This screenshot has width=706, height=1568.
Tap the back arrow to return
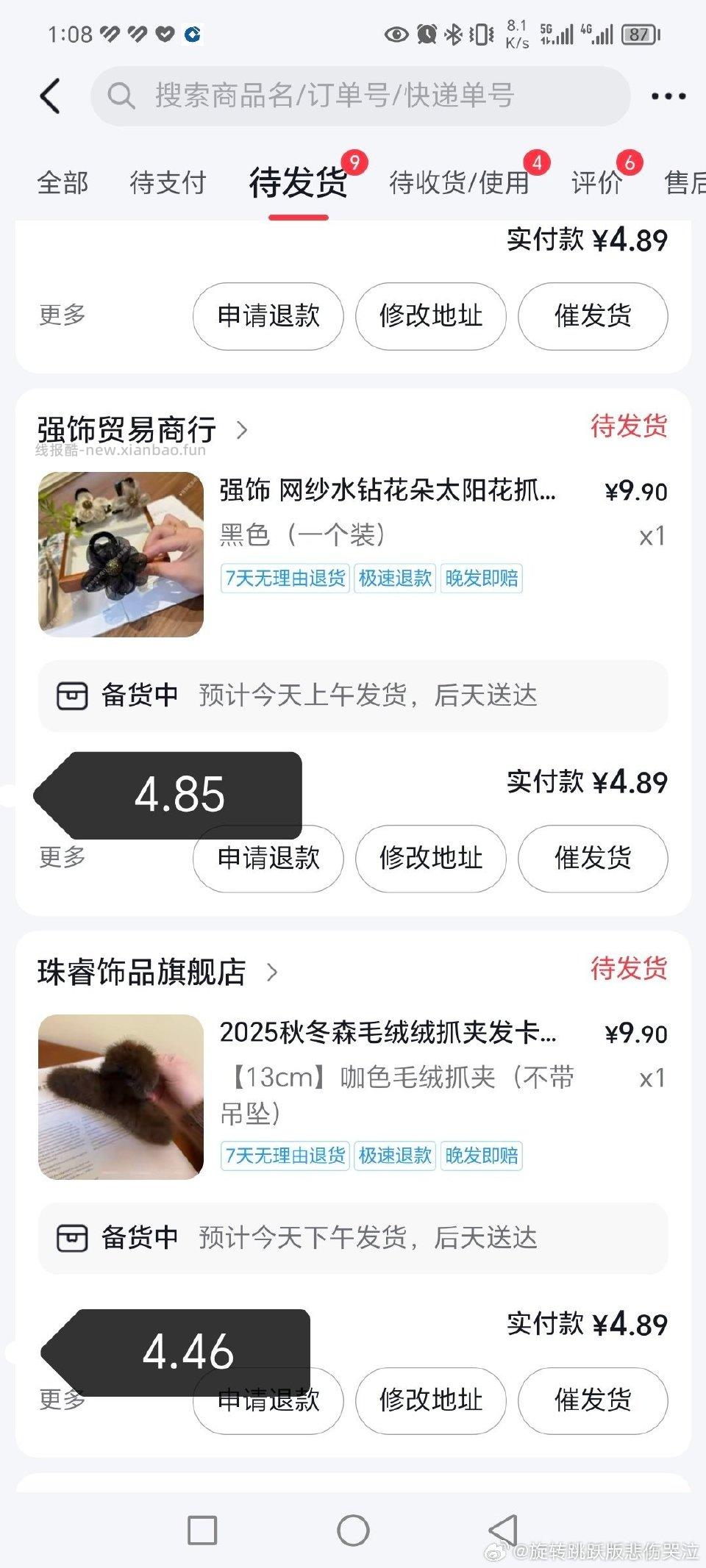pyautogui.click(x=49, y=94)
